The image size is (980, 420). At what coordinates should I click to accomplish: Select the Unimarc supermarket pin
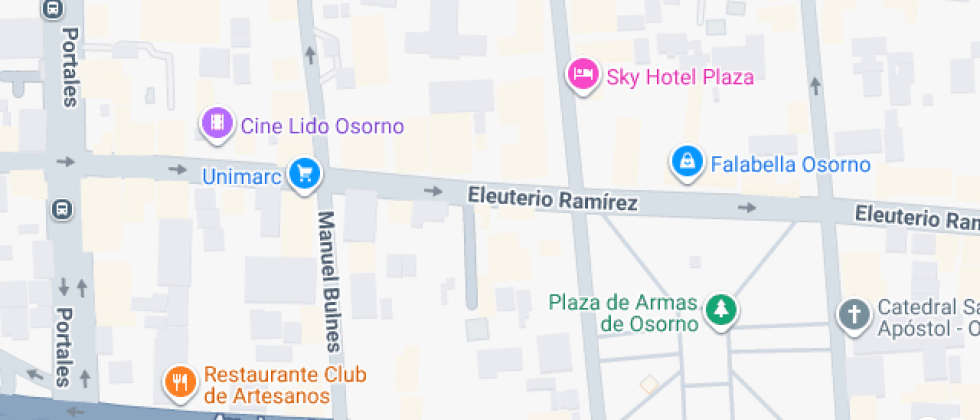[304, 175]
